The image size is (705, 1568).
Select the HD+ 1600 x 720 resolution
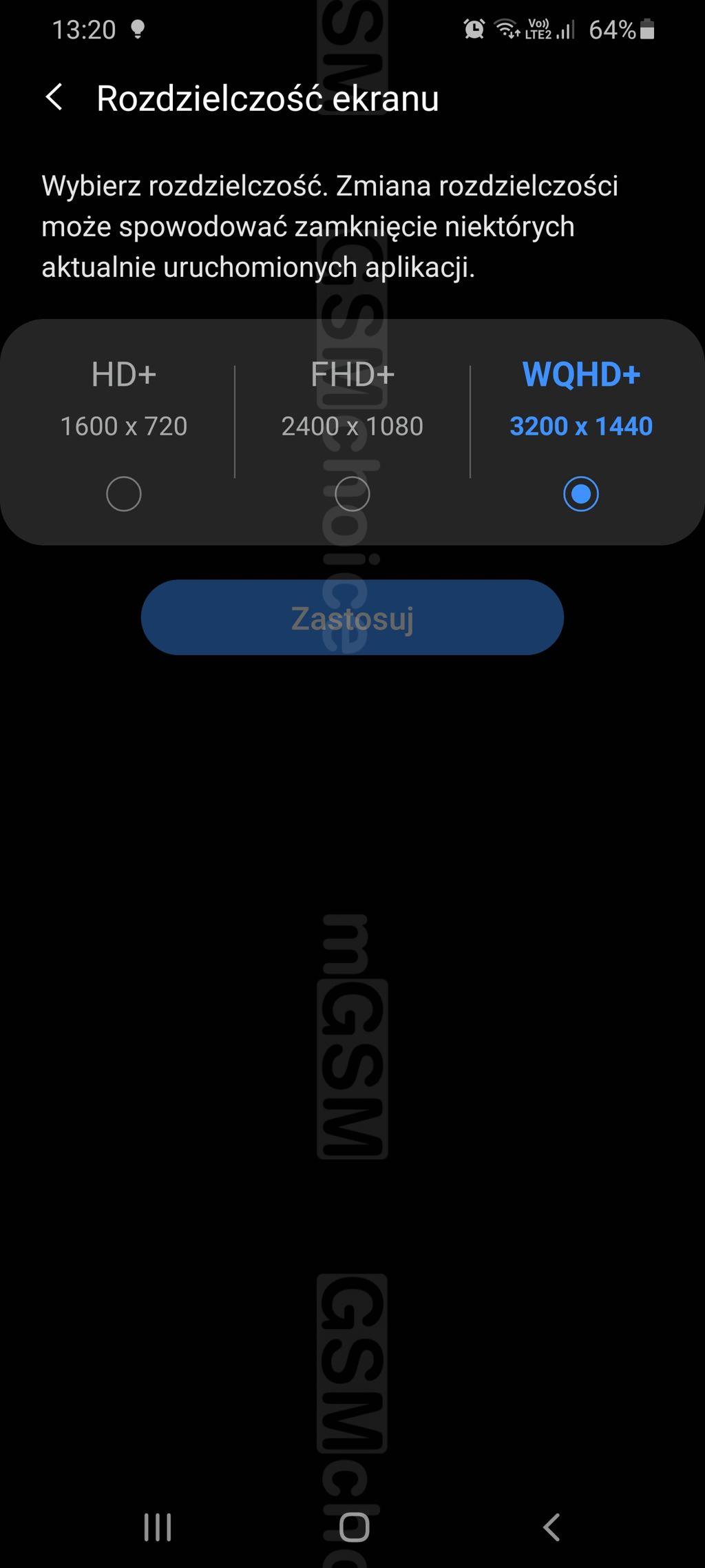click(124, 494)
